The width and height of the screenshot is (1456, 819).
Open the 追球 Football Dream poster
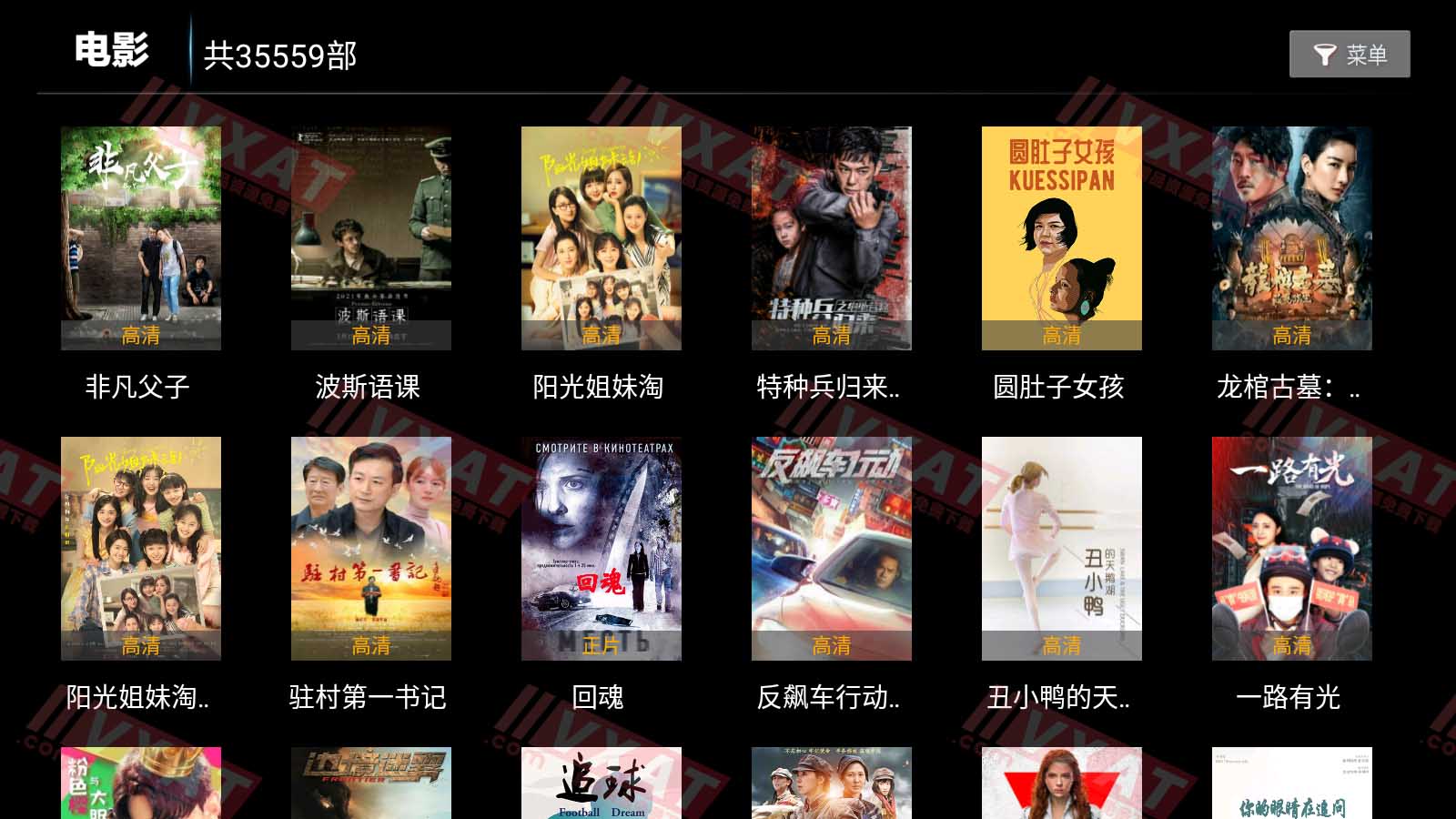click(x=601, y=784)
